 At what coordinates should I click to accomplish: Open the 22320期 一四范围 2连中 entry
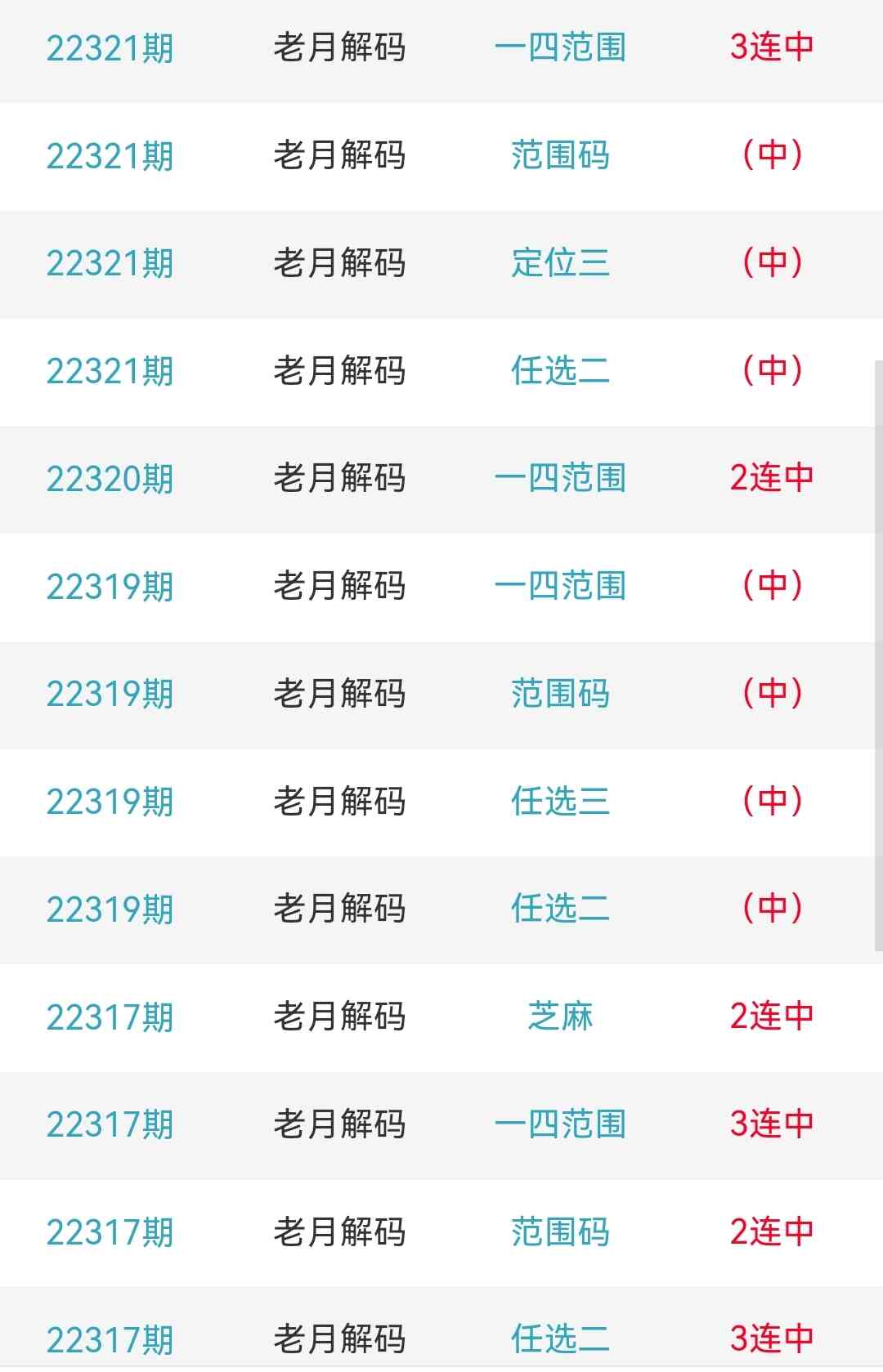click(x=560, y=479)
